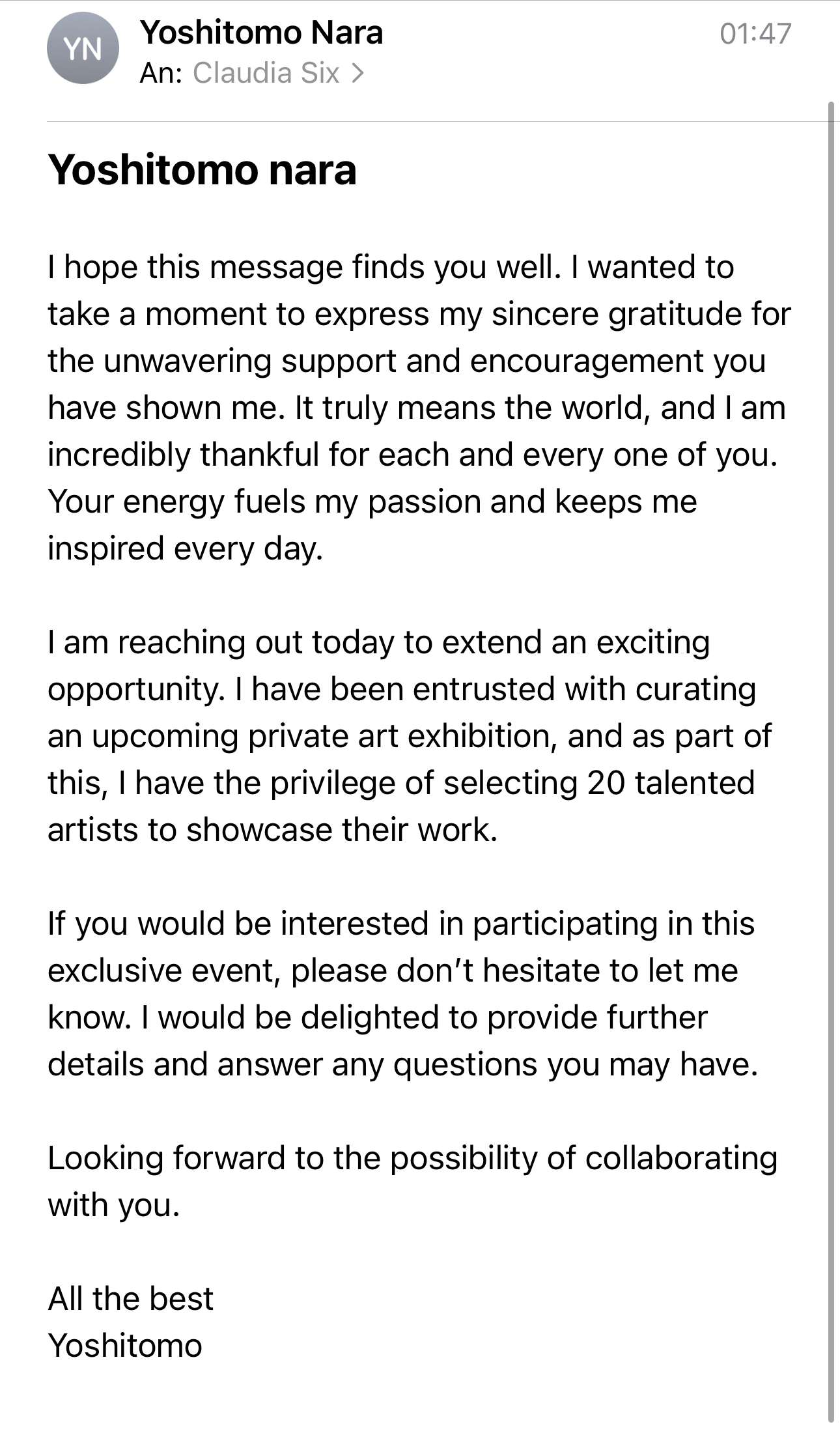Open the YN sender avatar
840x1448 pixels.
83,49
